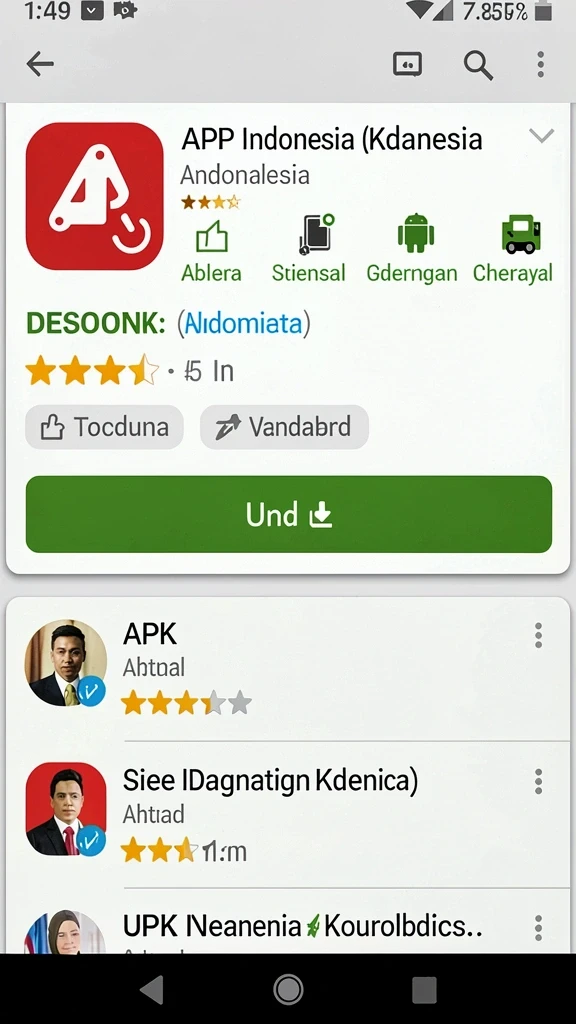Open the app bar overflow menu
Viewport: 576px width, 1024px height.
click(x=540, y=65)
